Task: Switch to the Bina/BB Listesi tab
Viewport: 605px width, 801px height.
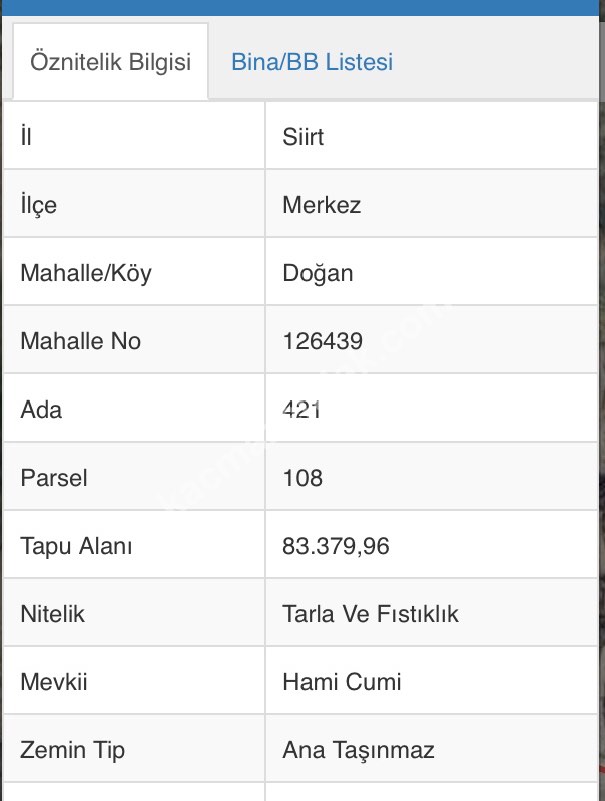Action: 311,62
